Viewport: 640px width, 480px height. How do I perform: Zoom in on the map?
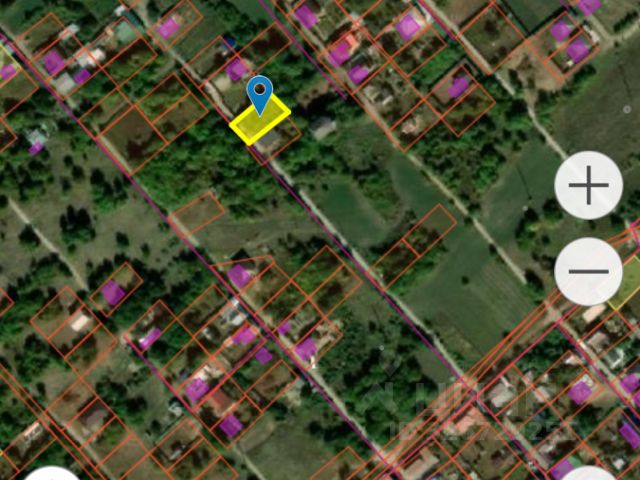pos(588,186)
